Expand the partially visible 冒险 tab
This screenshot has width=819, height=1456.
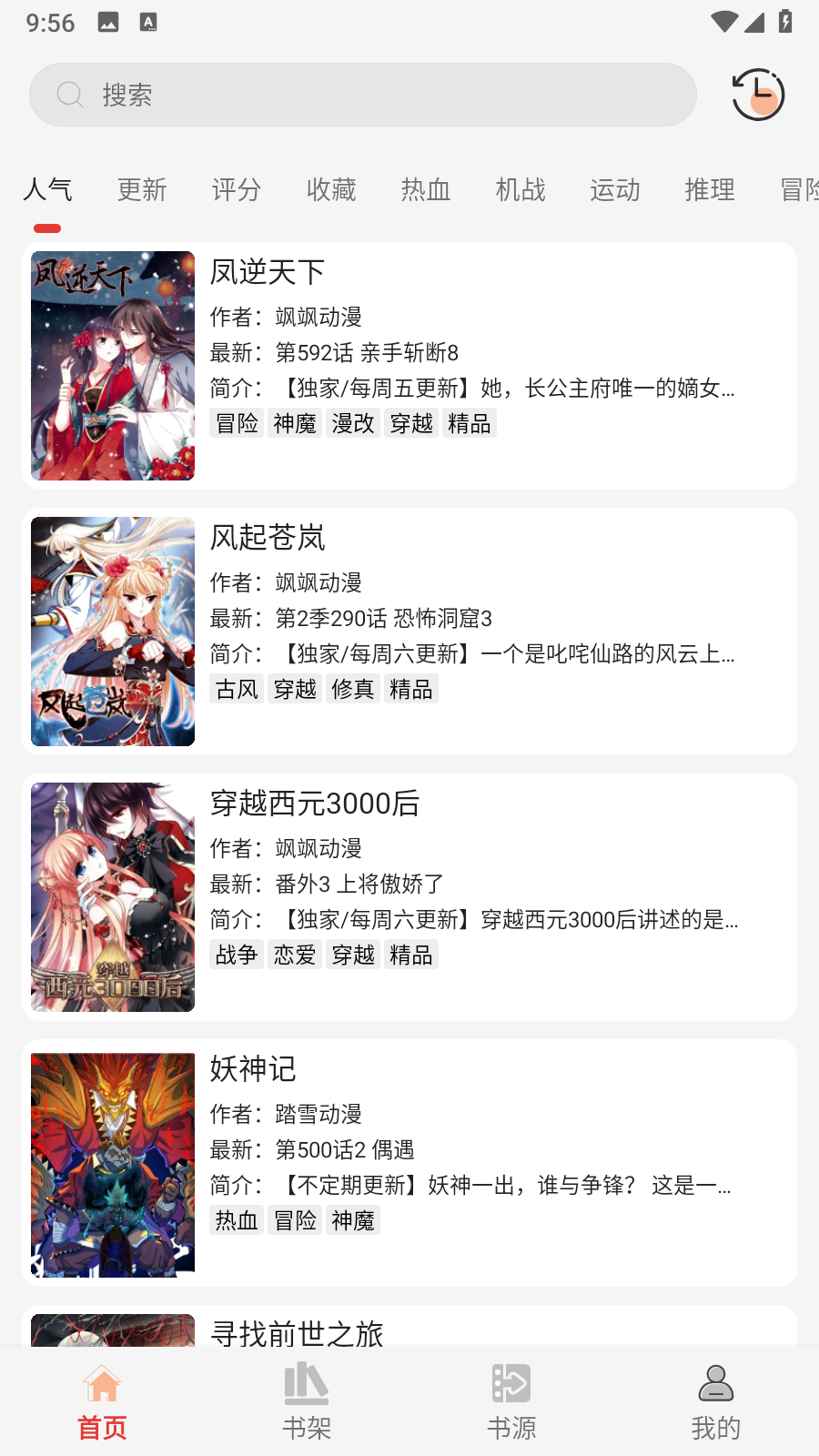(x=796, y=190)
